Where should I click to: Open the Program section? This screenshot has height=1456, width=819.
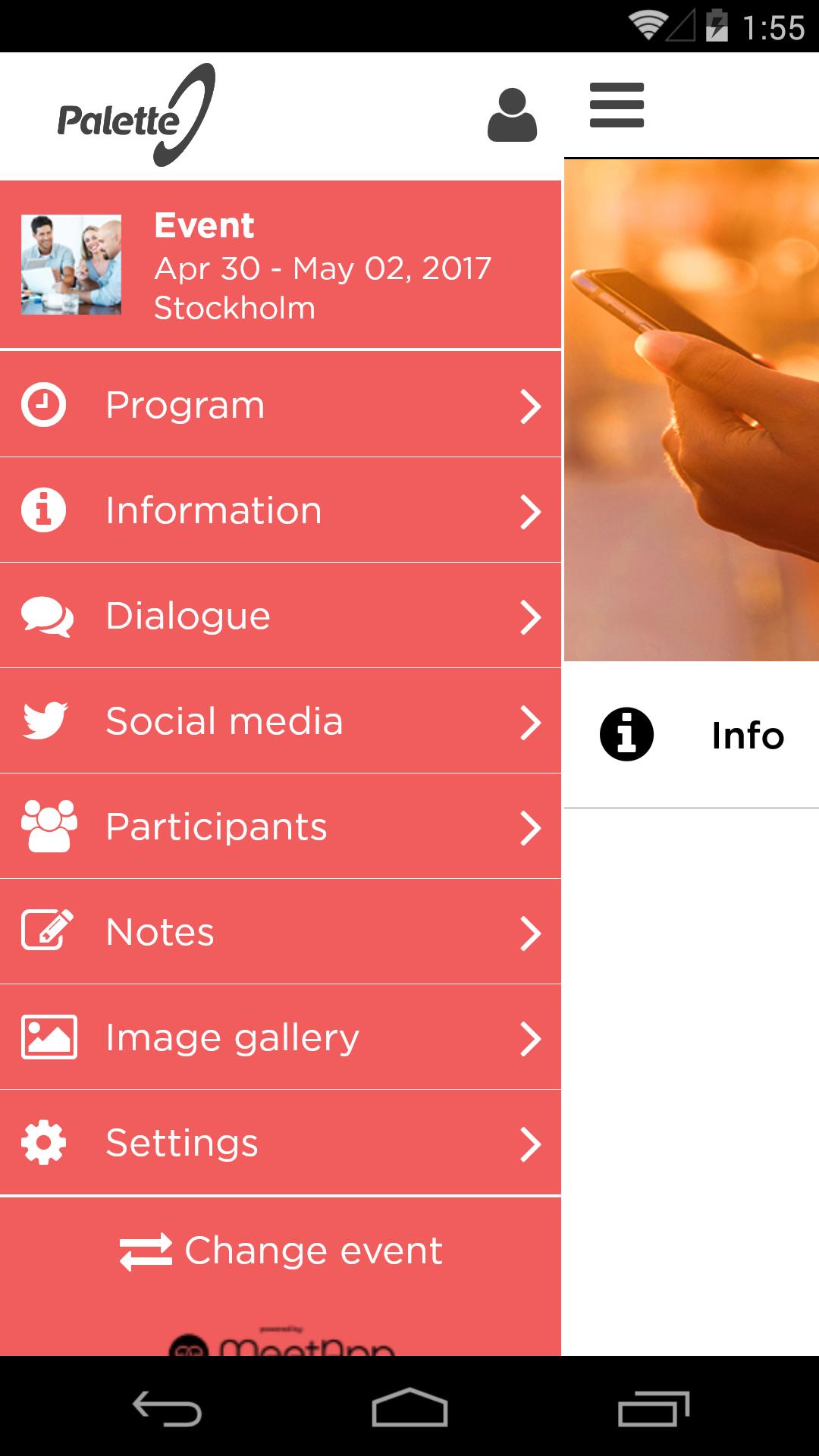[x=281, y=405]
